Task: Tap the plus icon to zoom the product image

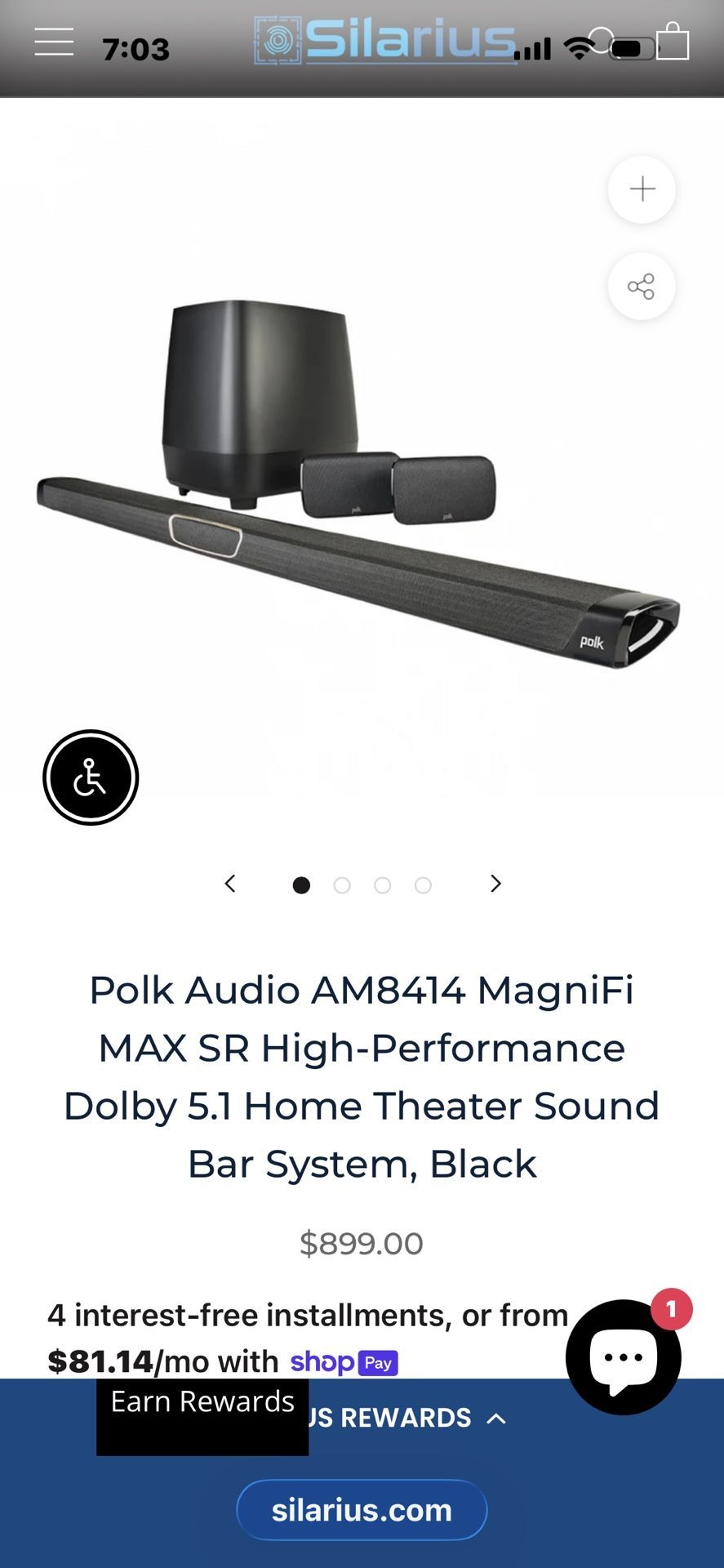Action: 642,189
